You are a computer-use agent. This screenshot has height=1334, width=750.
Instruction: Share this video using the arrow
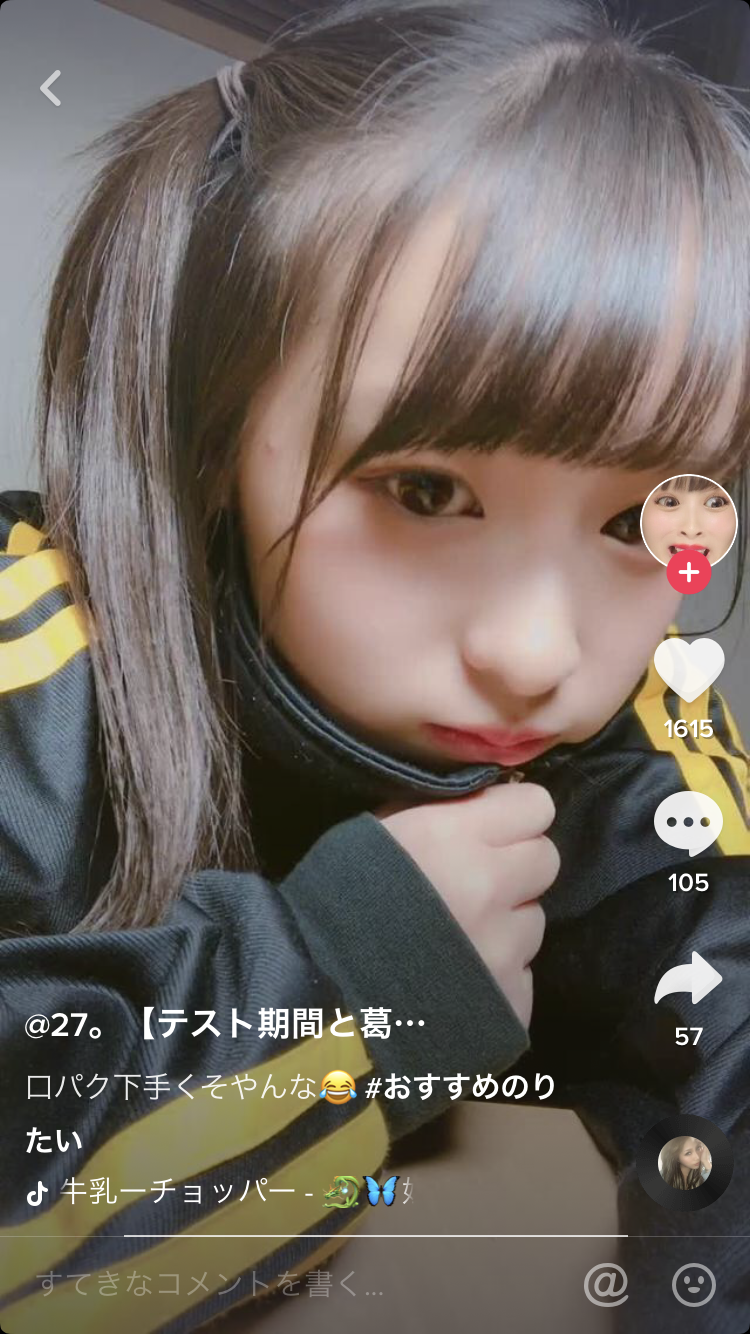pyautogui.click(x=688, y=980)
